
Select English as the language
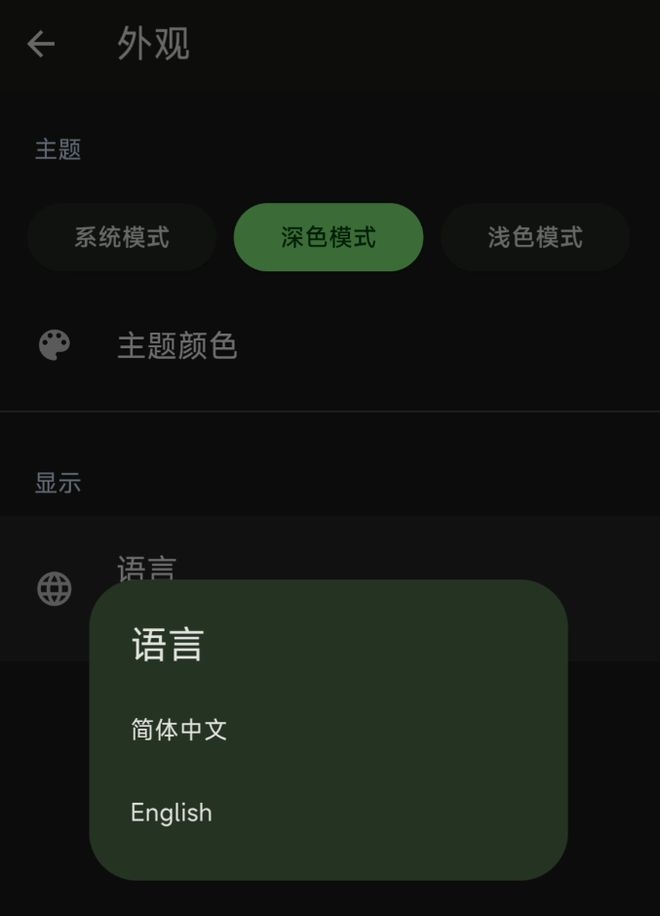pos(172,812)
